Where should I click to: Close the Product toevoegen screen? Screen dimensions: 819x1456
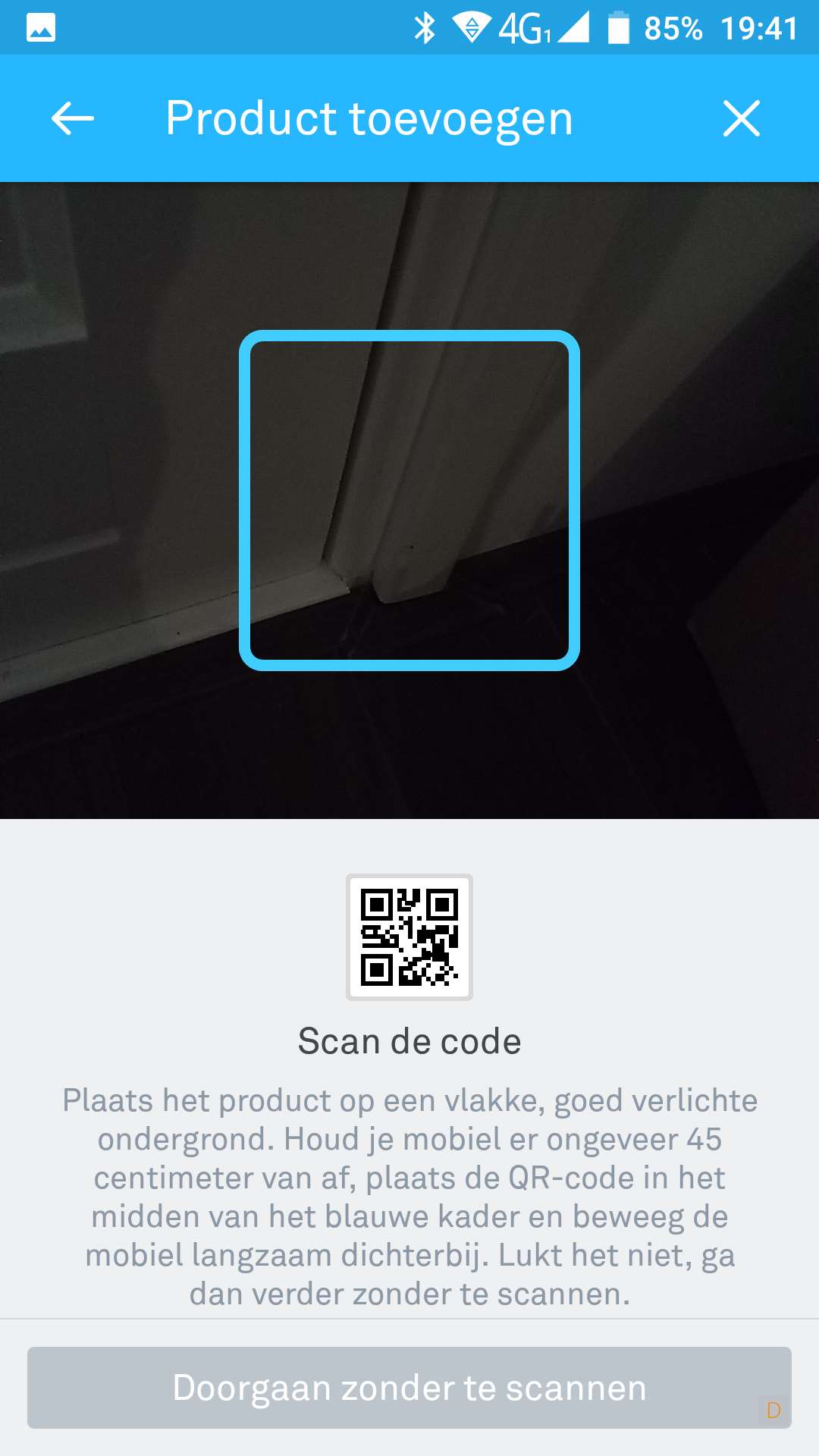coord(741,119)
